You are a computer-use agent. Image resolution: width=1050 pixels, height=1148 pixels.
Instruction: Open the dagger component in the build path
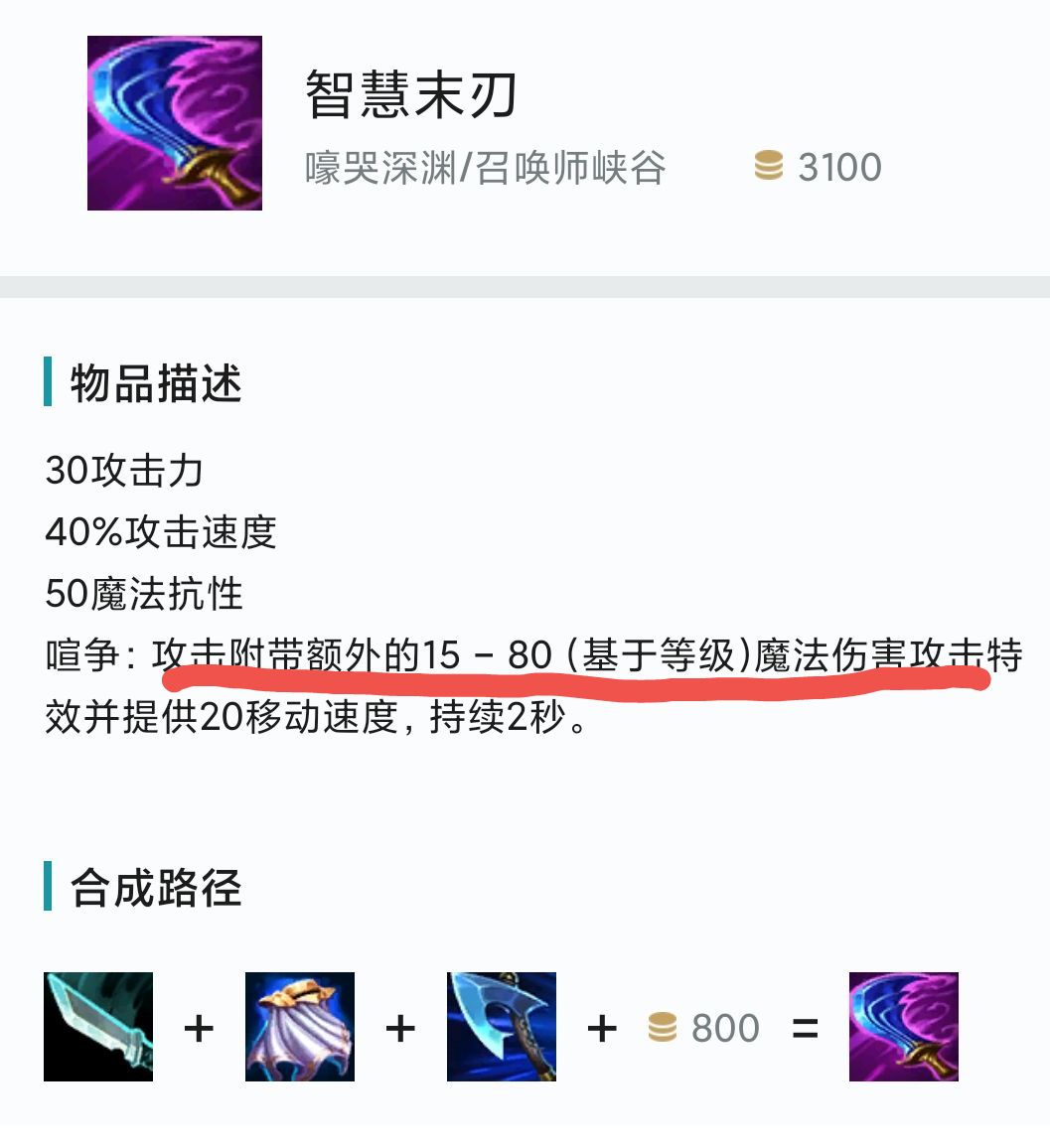98,1027
